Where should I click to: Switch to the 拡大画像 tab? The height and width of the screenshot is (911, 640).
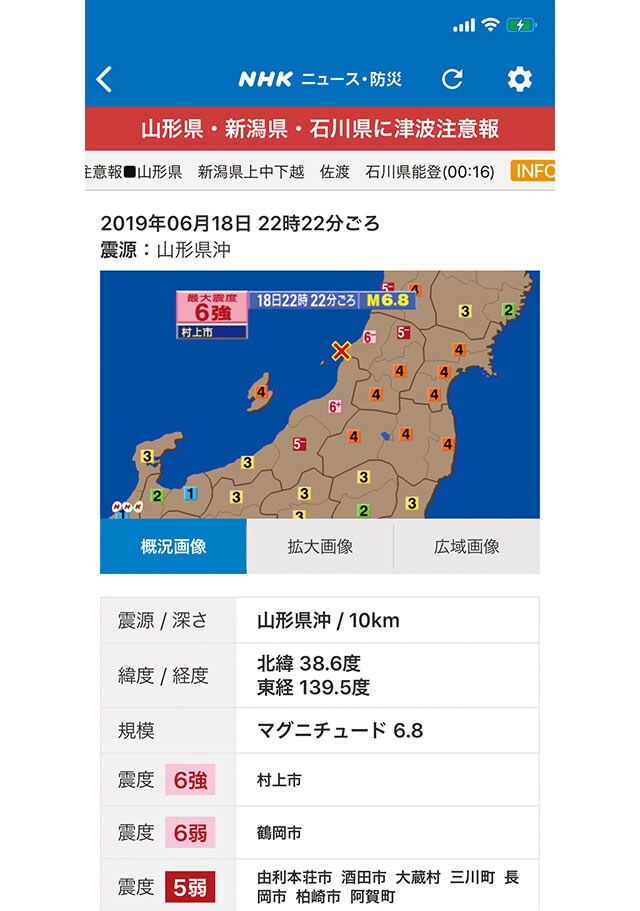click(320, 547)
